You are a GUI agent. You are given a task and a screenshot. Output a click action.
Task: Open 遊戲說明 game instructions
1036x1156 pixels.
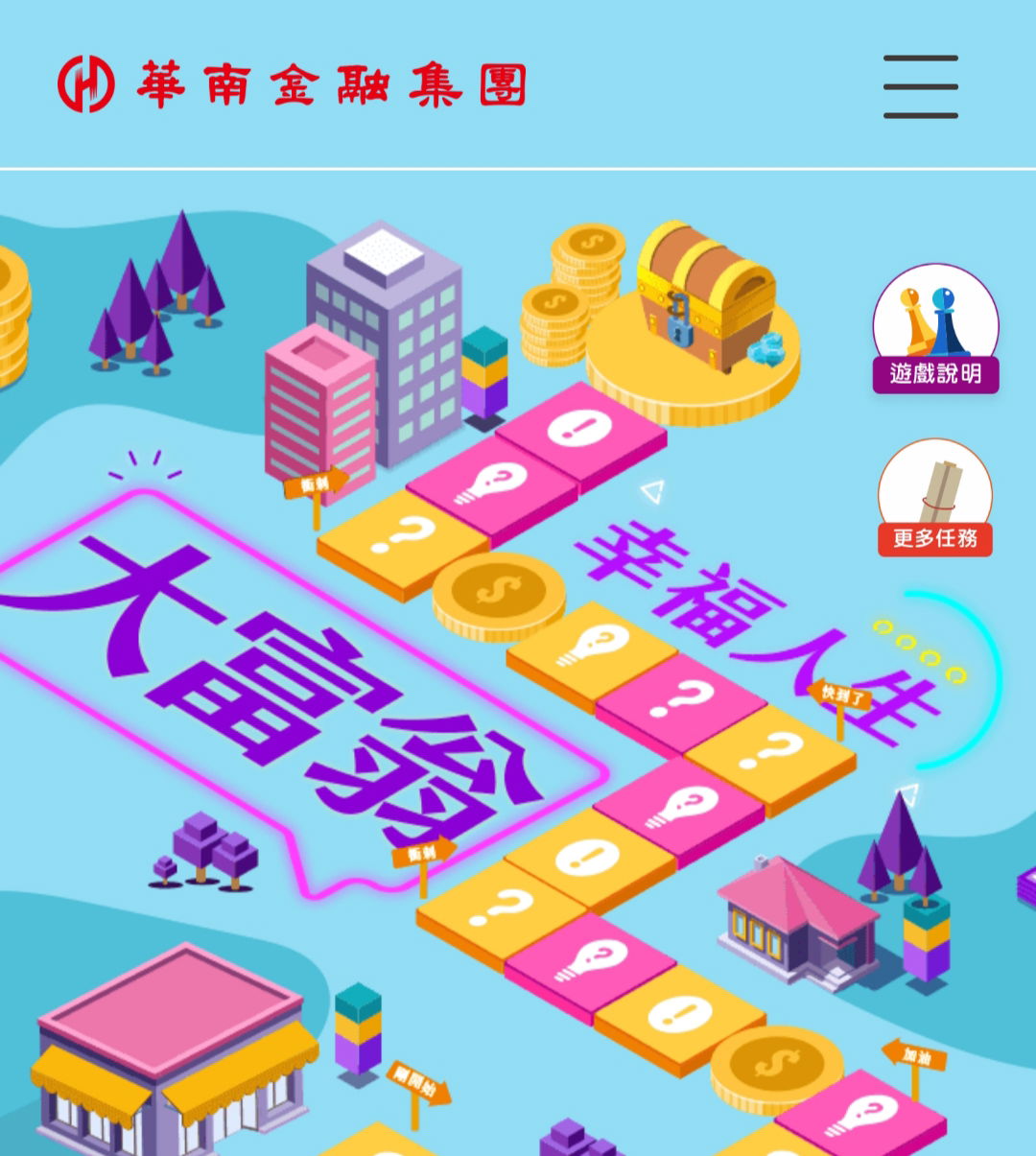pyautogui.click(x=935, y=329)
